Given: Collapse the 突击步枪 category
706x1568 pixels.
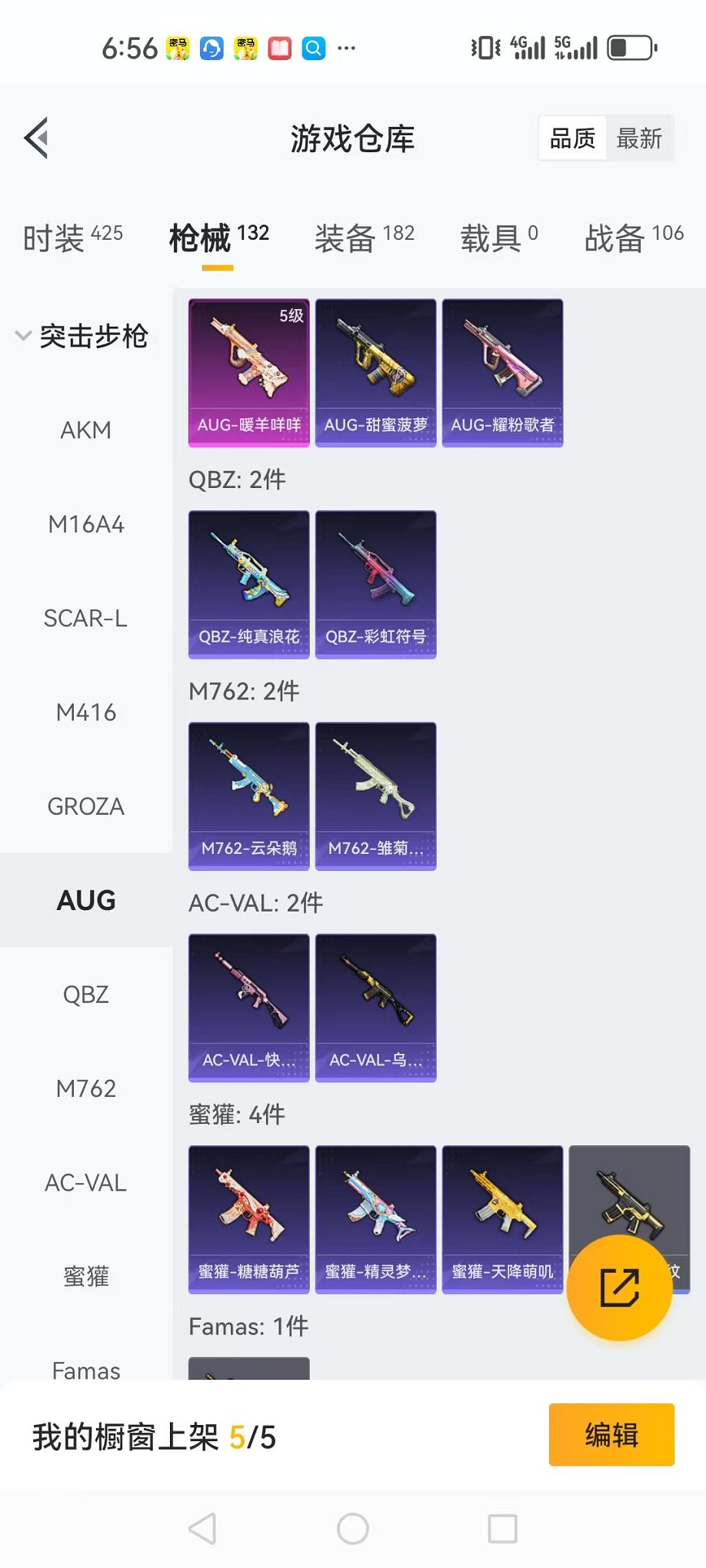Looking at the screenshot, I should [82, 336].
